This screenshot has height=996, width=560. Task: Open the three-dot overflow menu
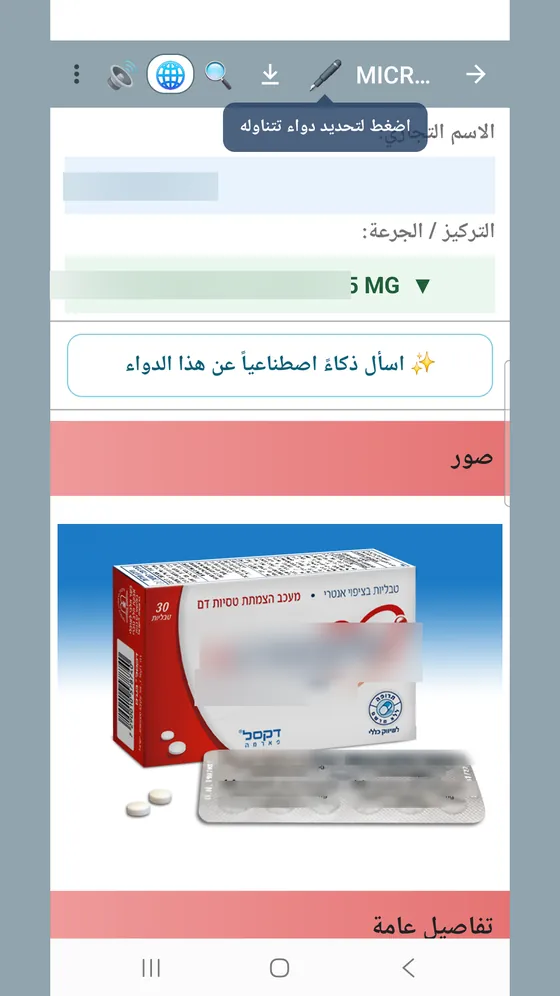(x=77, y=74)
